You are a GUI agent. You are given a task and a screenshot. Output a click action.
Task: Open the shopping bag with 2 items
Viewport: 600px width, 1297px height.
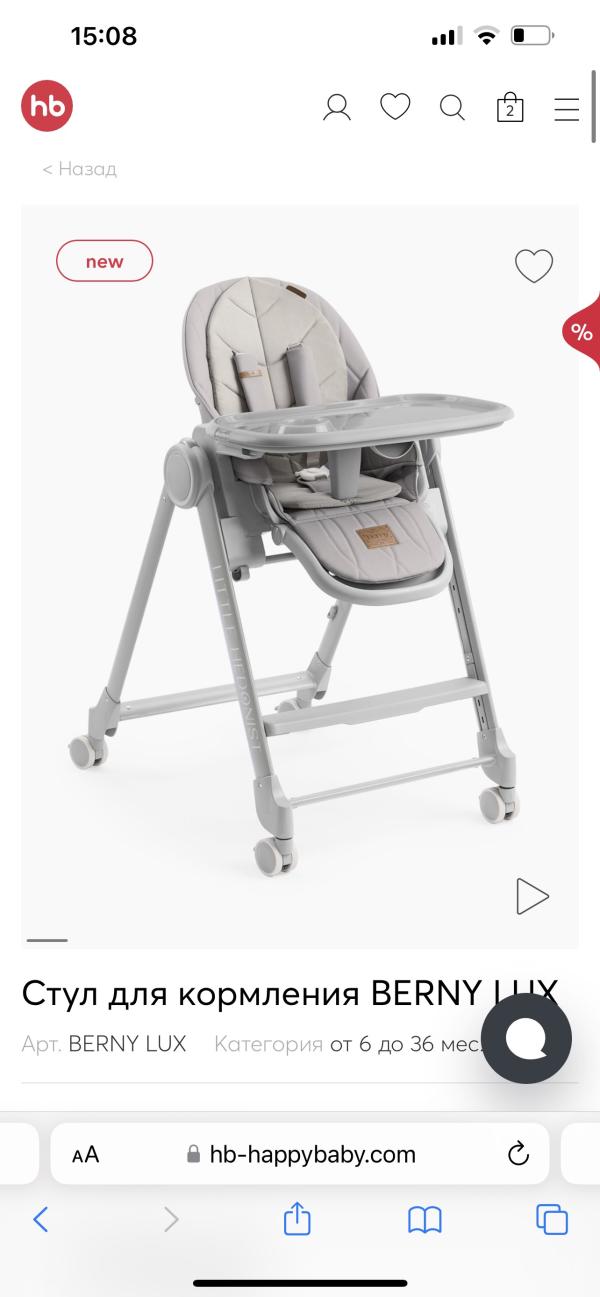510,108
